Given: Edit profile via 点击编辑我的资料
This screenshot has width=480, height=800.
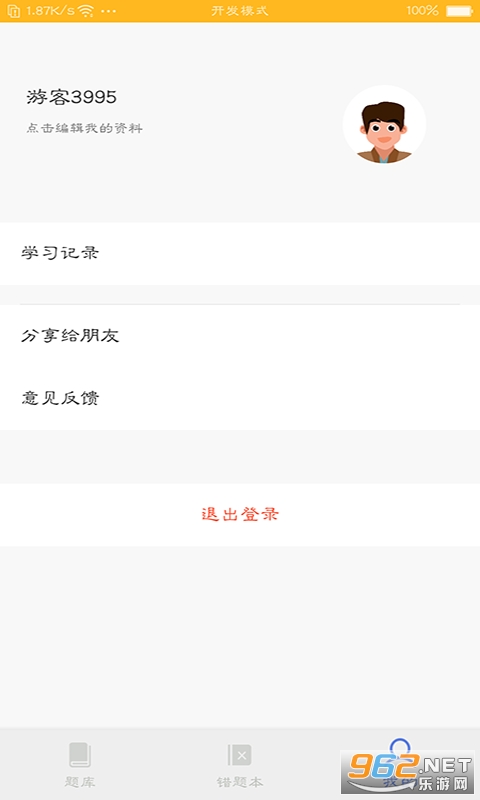Looking at the screenshot, I should (84, 128).
